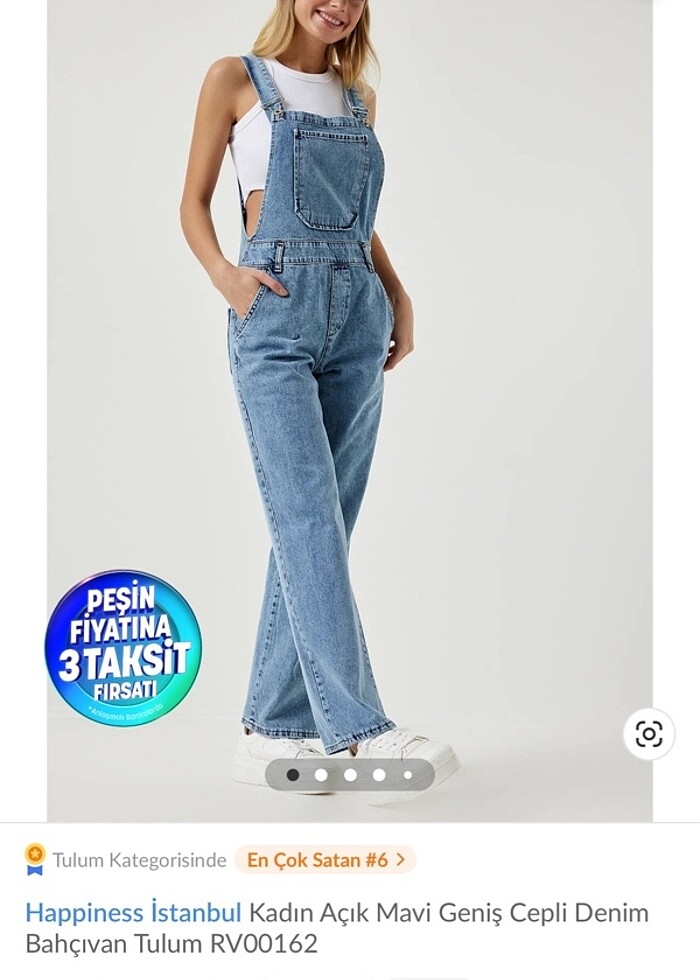
Task: Open the En Çok Satan #6 bestseller chip
Action: point(325,859)
